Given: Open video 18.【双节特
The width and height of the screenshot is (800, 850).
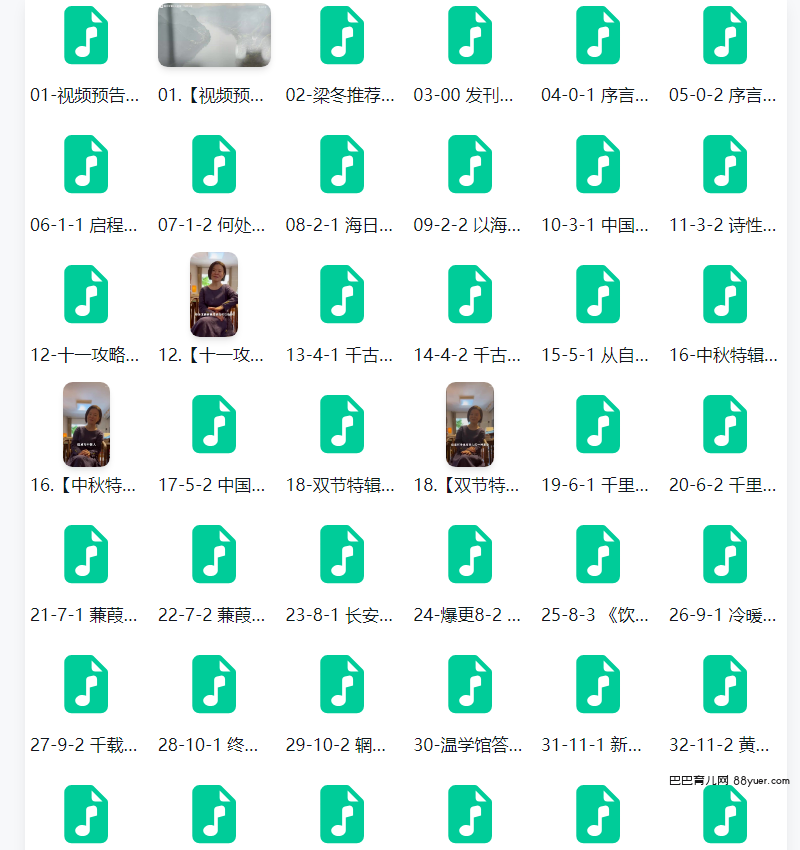Looking at the screenshot, I should [470, 424].
